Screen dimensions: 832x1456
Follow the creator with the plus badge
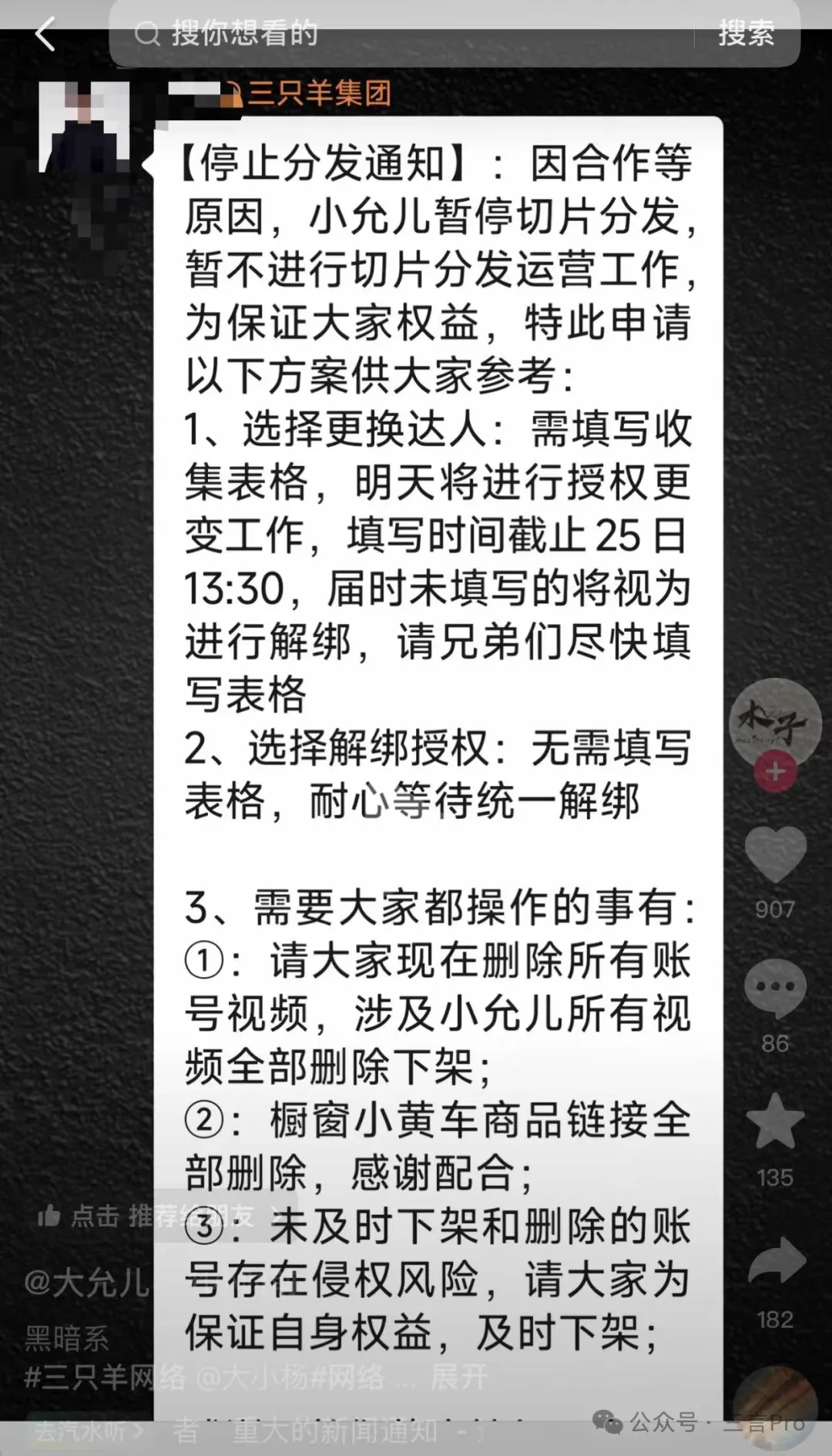point(775,773)
